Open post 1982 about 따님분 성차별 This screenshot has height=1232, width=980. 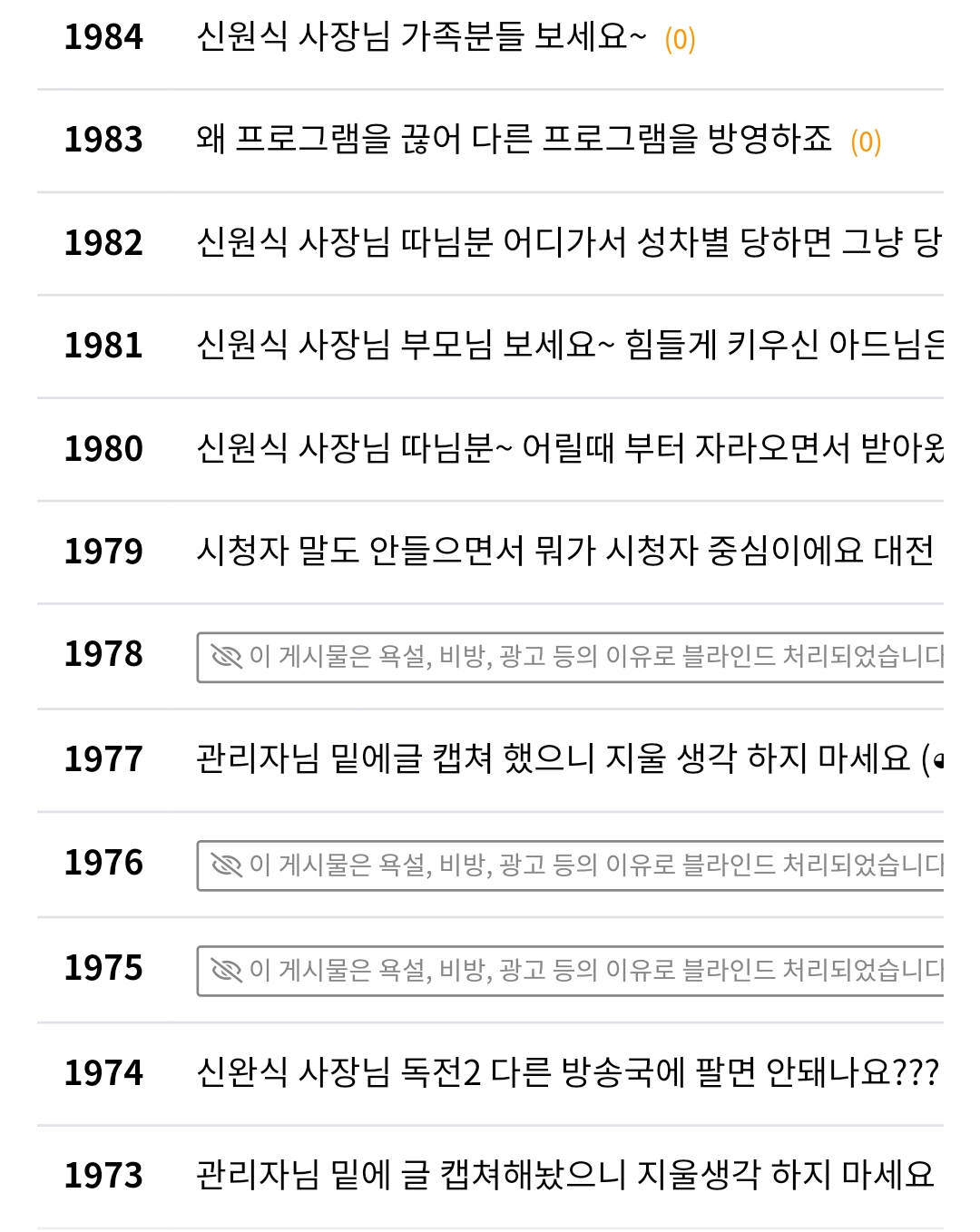pyautogui.click(x=568, y=242)
